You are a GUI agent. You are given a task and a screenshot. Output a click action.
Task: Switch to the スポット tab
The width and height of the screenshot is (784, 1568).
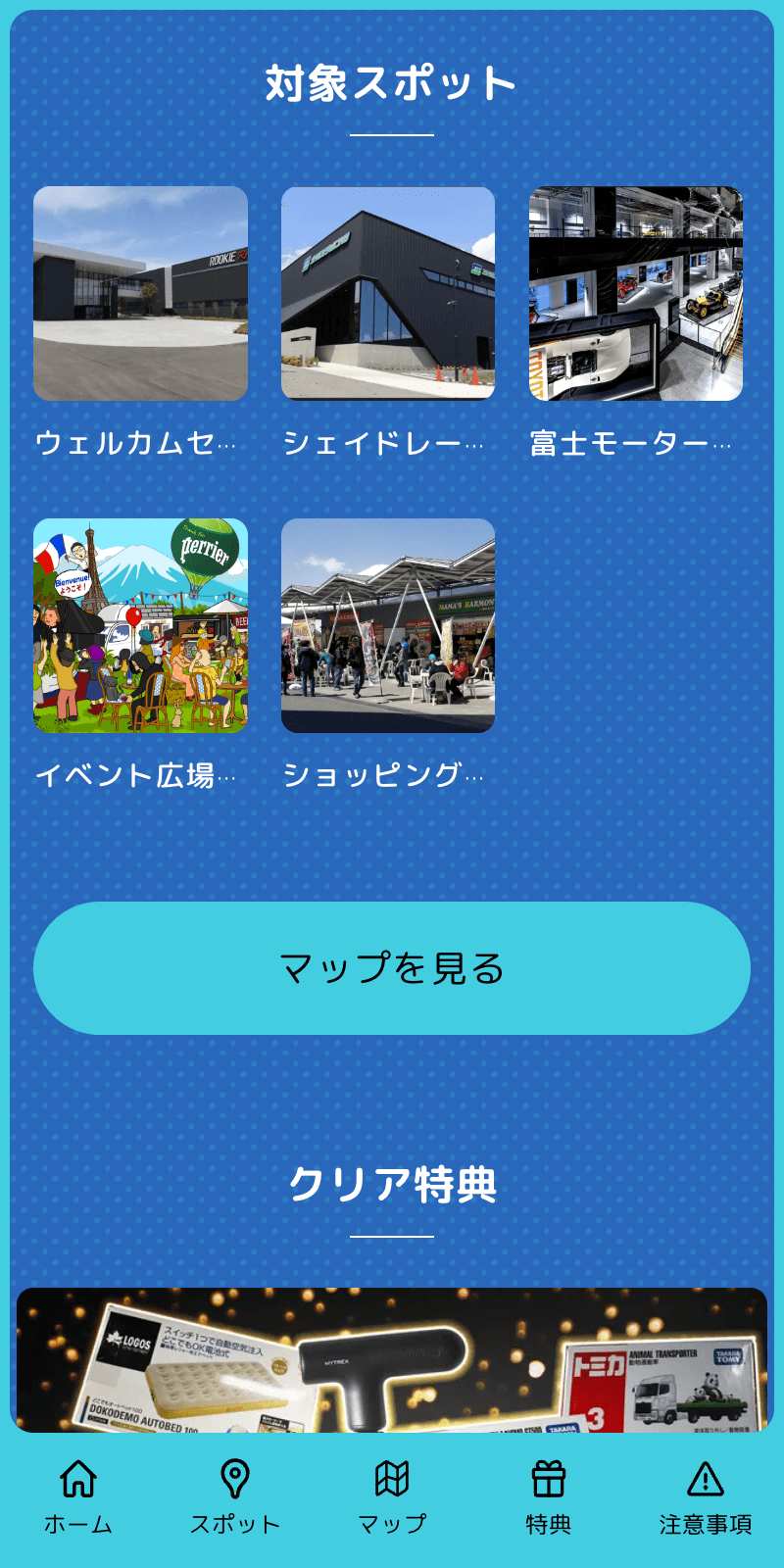(235, 1496)
